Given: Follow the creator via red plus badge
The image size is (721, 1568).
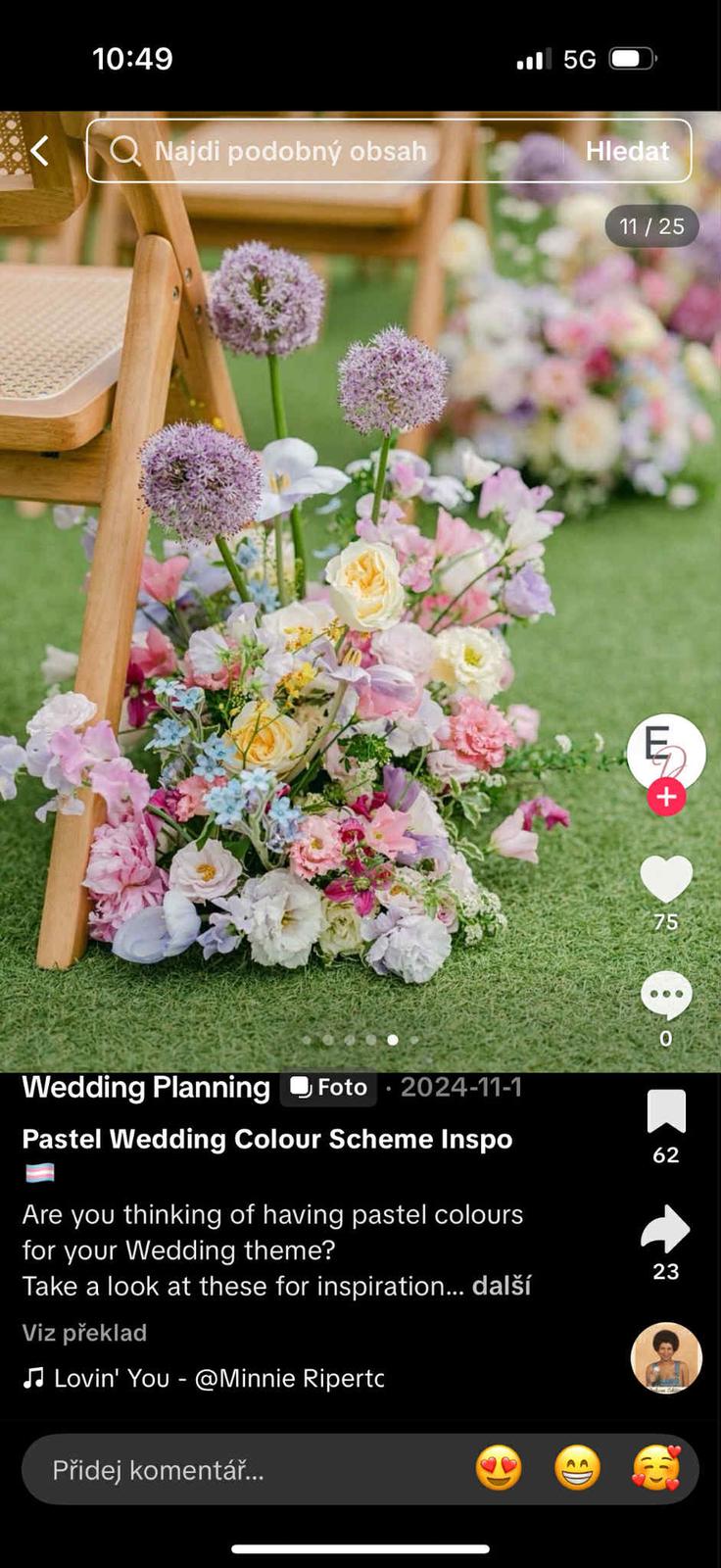Looking at the screenshot, I should (666, 797).
